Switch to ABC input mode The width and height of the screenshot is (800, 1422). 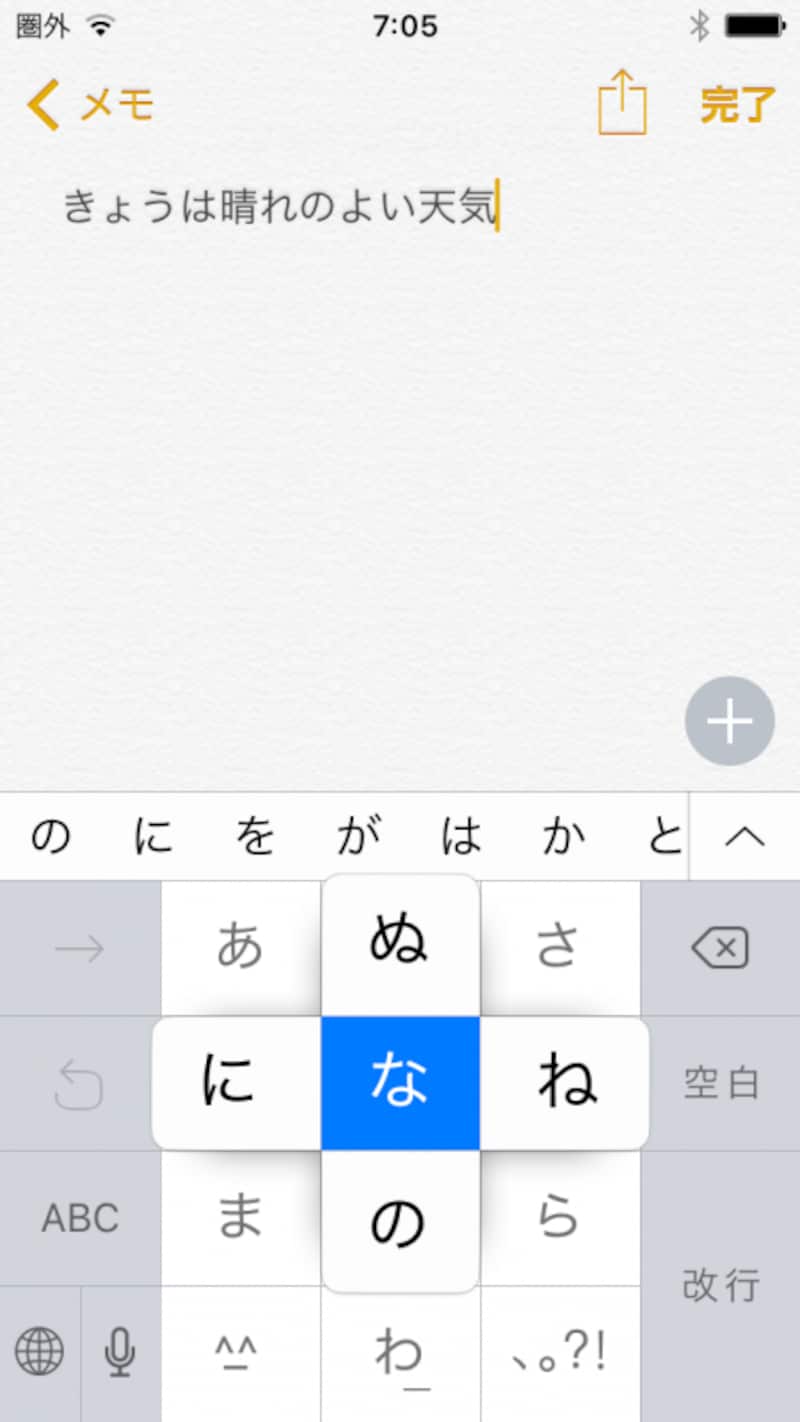pyautogui.click(x=78, y=1217)
